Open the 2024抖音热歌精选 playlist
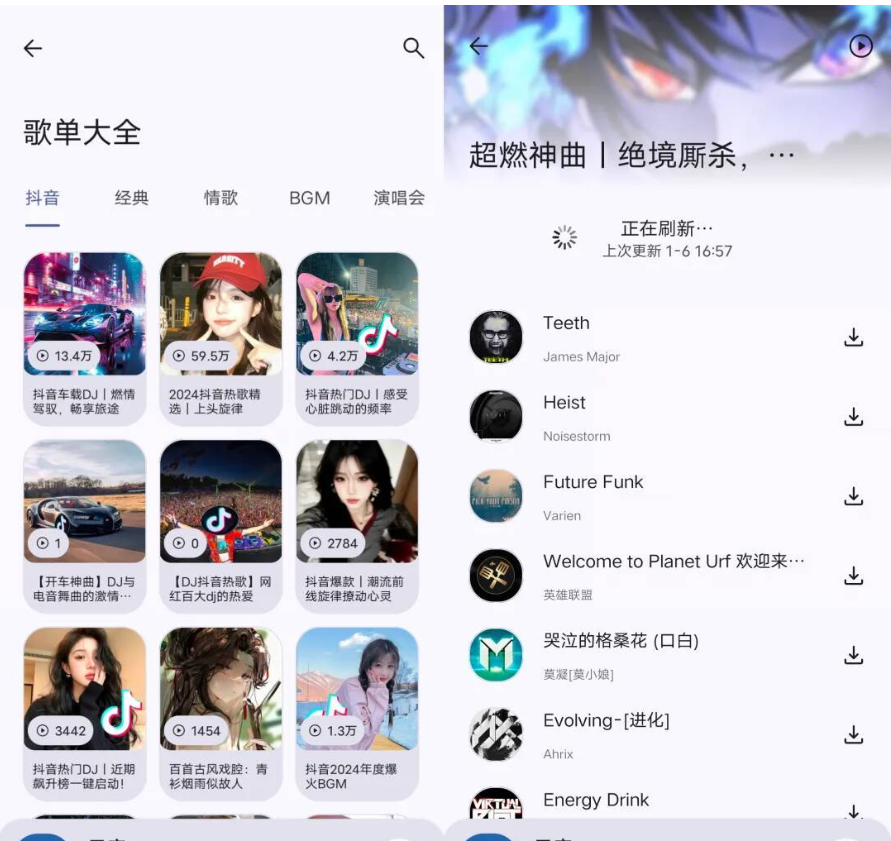Screen dimensions: 891x841 pos(221,337)
